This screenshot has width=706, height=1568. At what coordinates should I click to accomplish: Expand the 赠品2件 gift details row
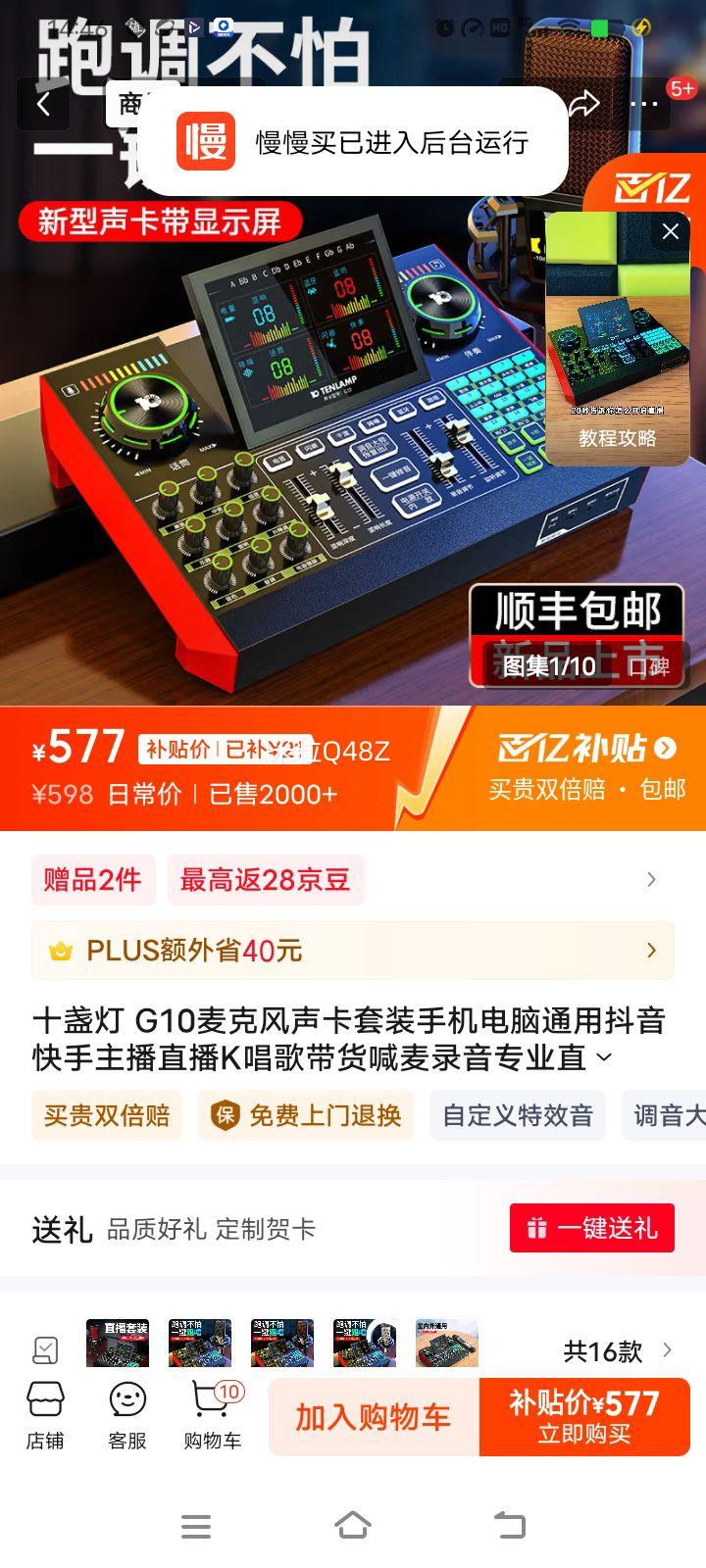point(93,879)
